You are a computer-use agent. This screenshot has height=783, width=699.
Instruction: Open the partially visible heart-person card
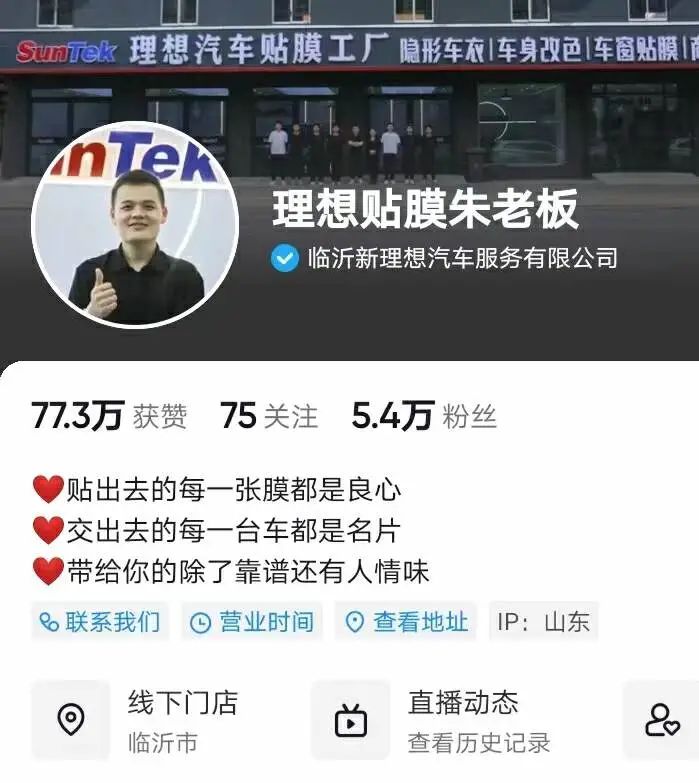coord(662,721)
